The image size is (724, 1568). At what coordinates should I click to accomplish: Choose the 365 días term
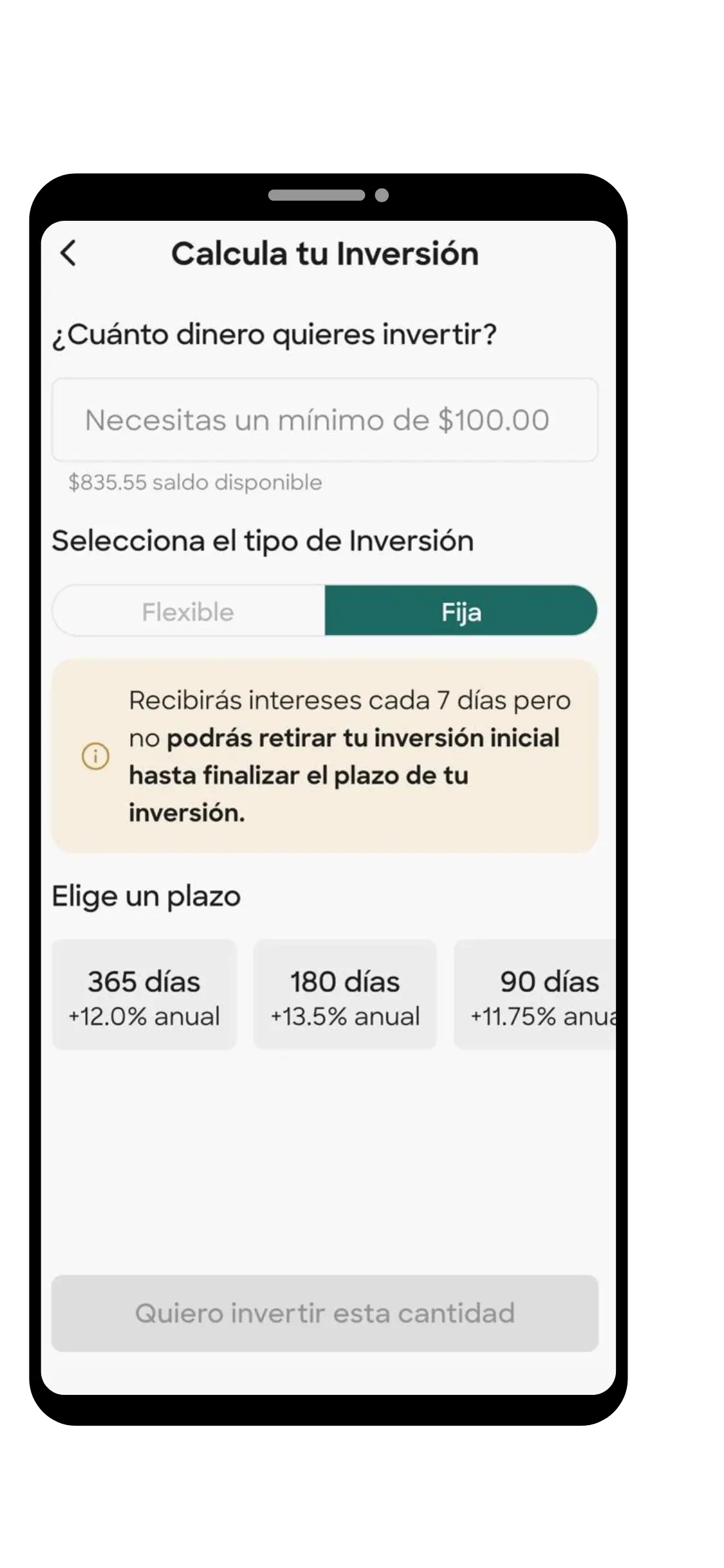(x=144, y=994)
